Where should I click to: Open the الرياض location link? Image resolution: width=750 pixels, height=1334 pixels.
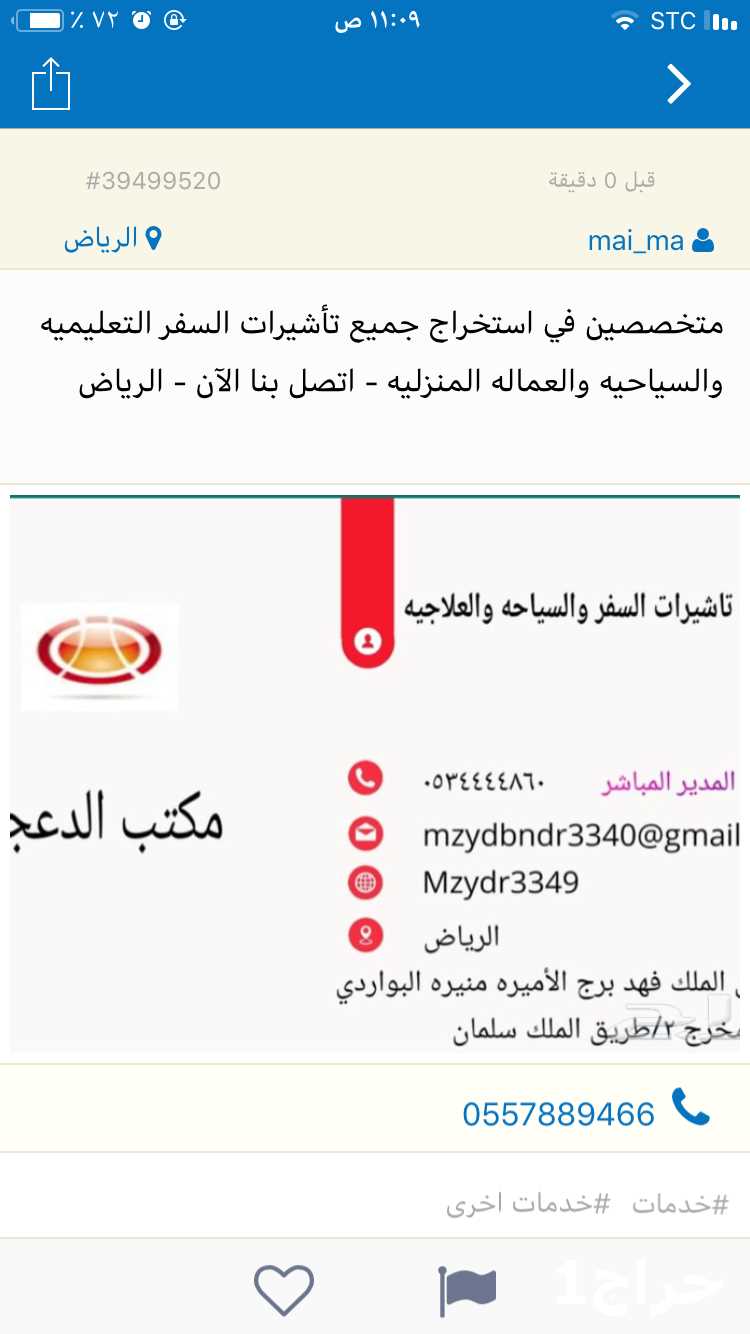tap(113, 239)
